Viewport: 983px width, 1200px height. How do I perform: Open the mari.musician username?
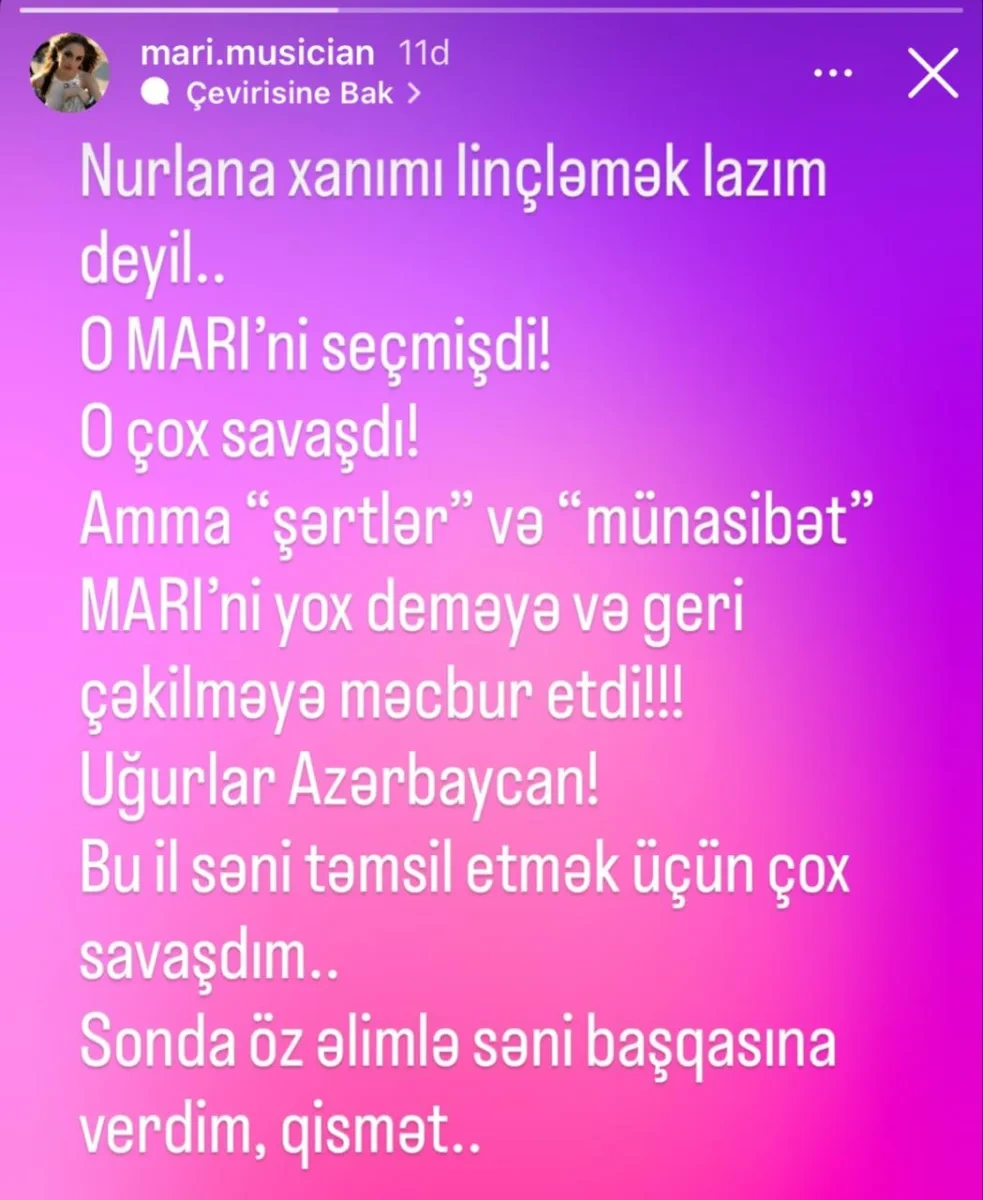[257, 53]
